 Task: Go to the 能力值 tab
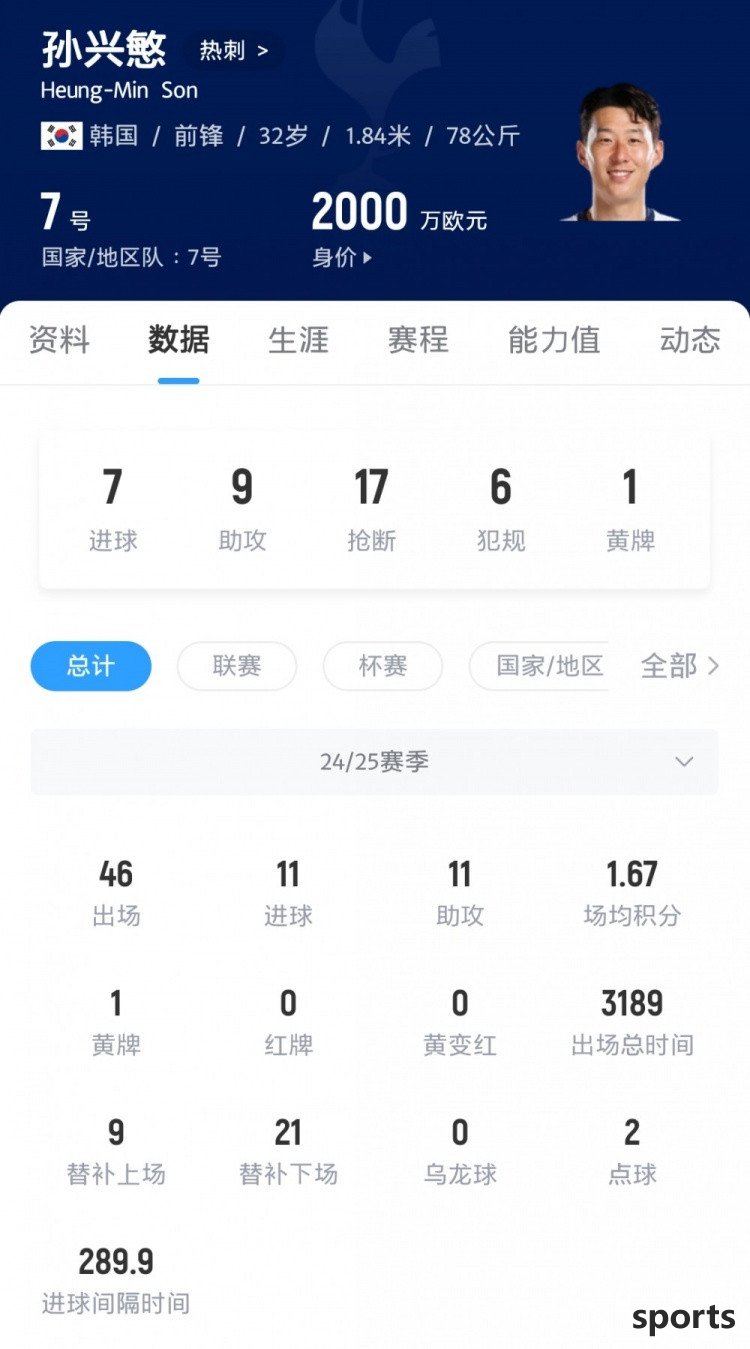(553, 340)
